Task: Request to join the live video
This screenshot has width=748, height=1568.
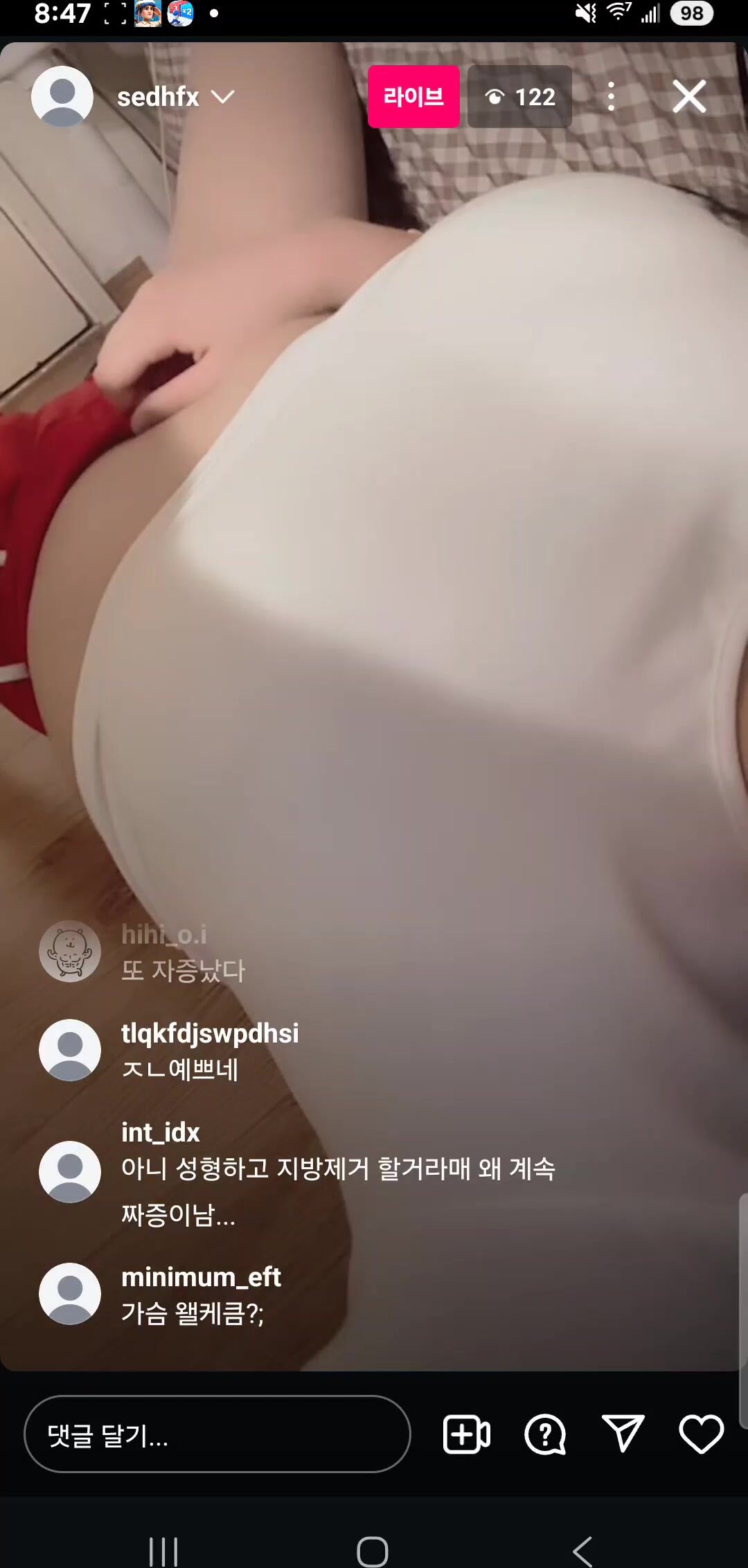Action: [467, 1434]
